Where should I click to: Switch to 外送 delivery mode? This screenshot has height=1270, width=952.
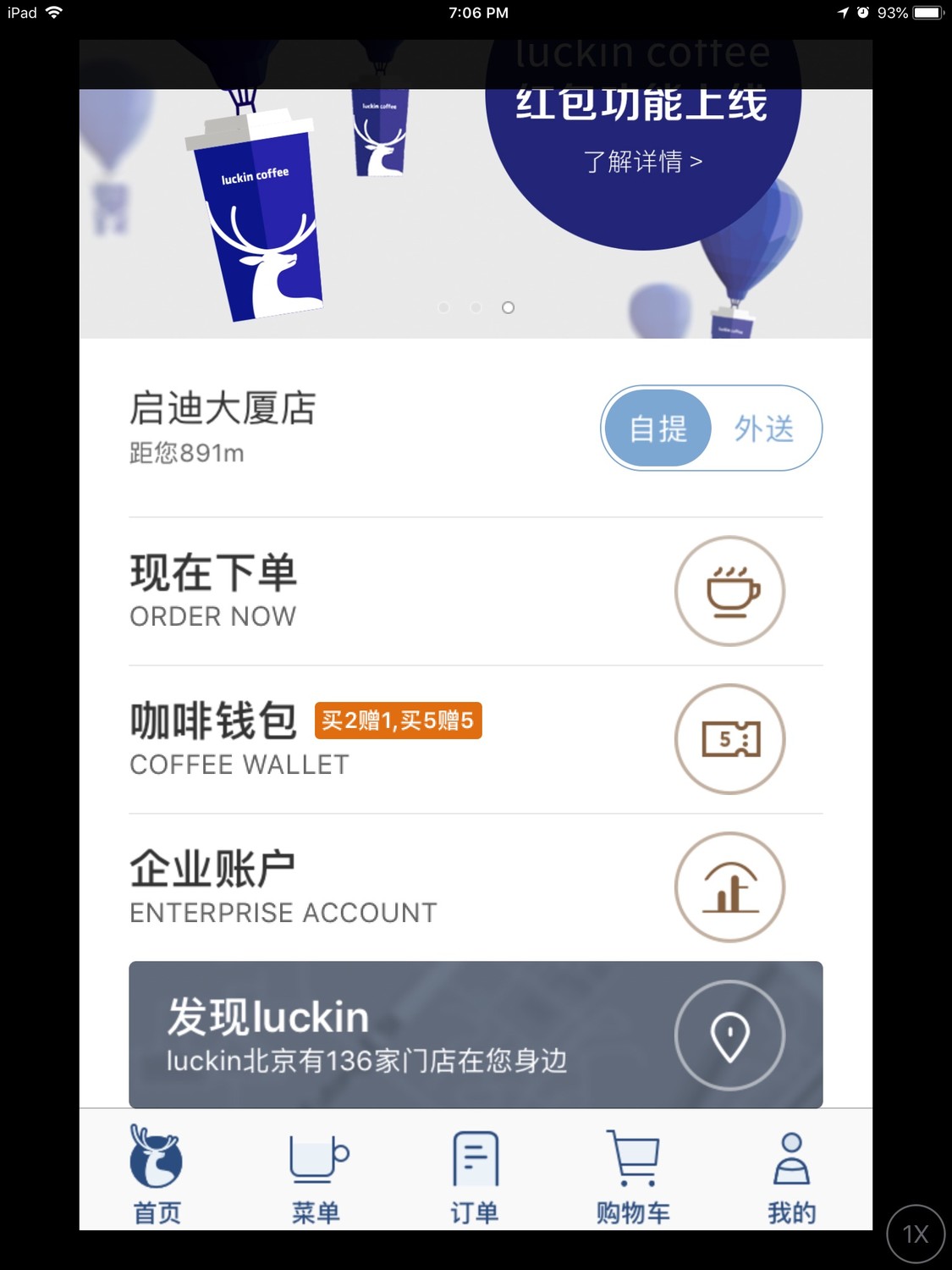pyautogui.click(x=764, y=428)
